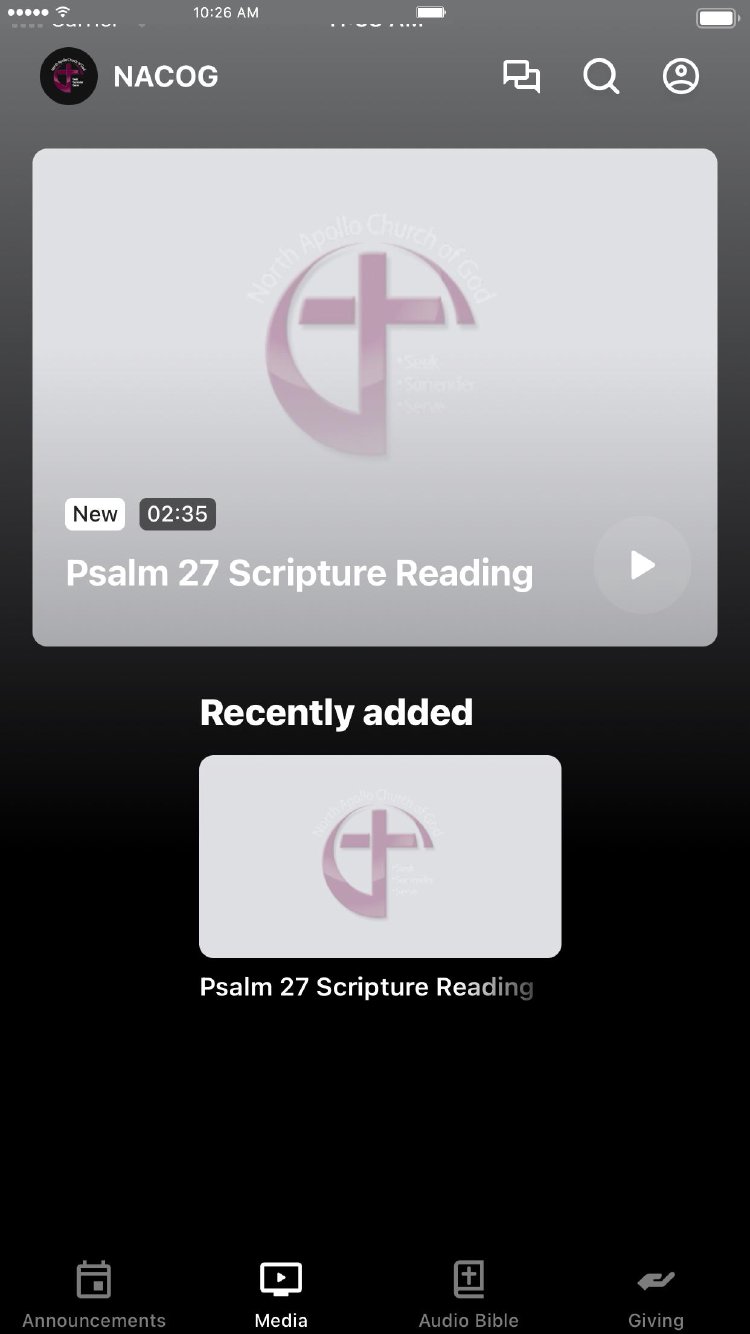
Task: Open the Giving tab
Action: 656,1294
